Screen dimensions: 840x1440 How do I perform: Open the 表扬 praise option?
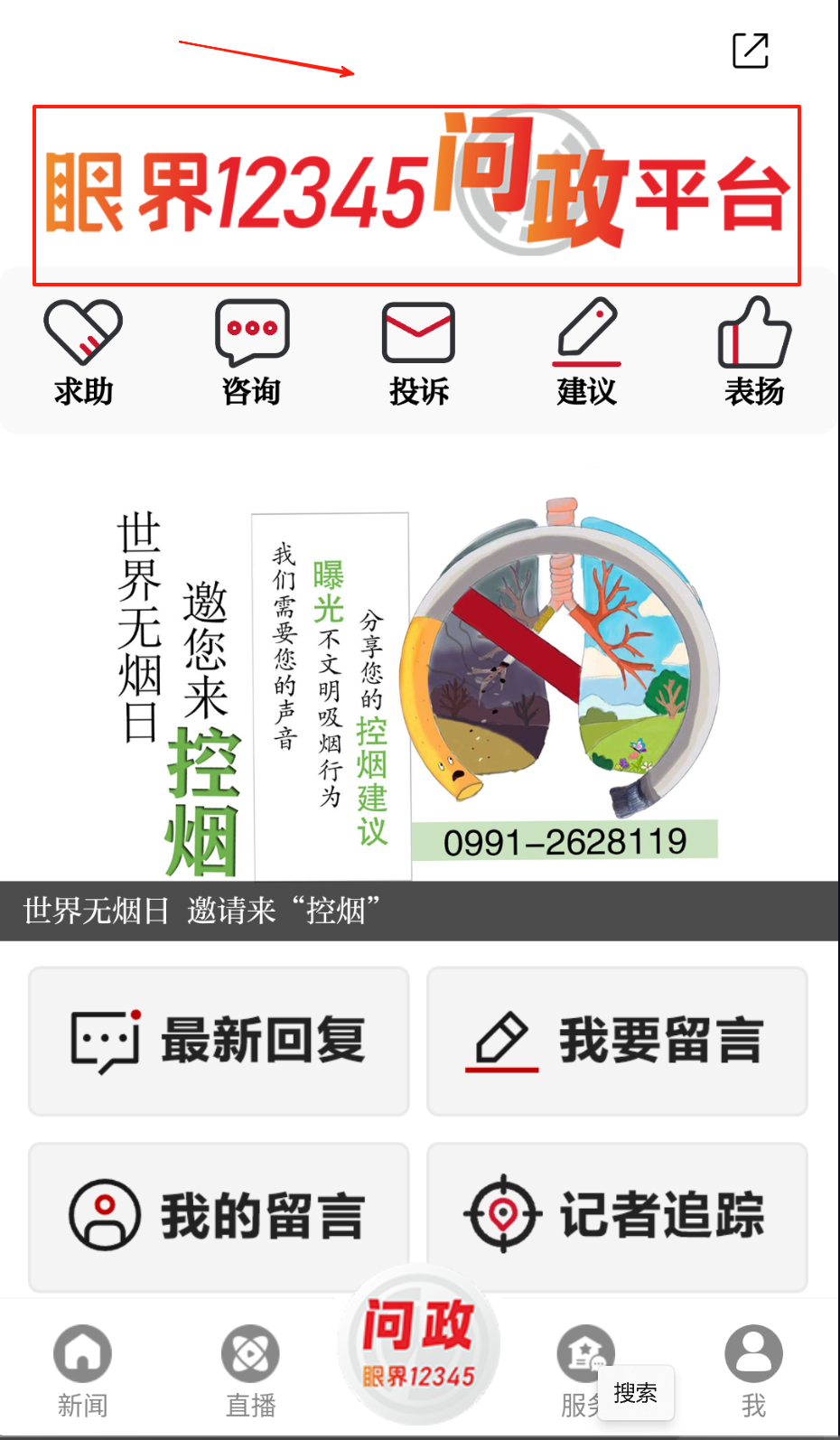click(753, 352)
